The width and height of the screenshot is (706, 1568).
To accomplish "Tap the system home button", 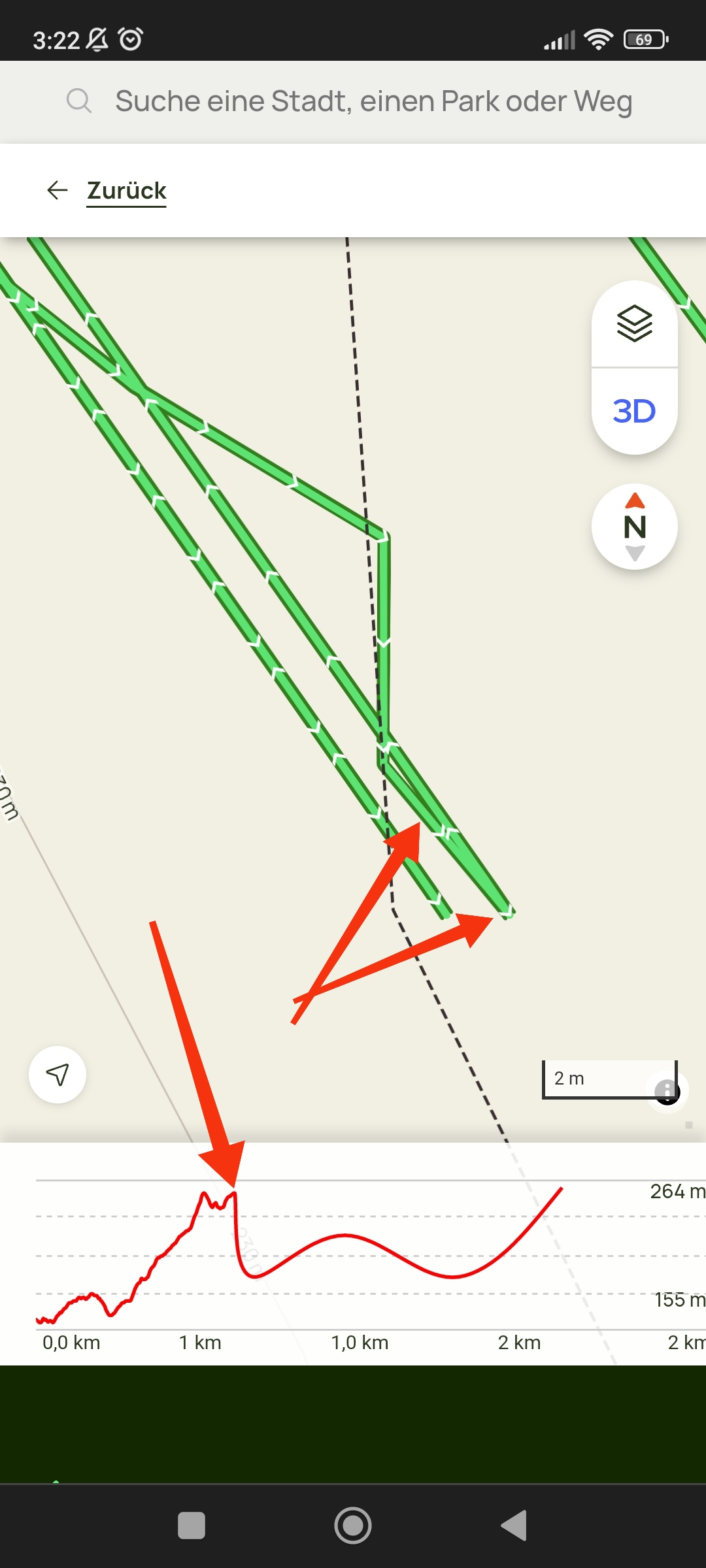I will click(x=353, y=1526).
